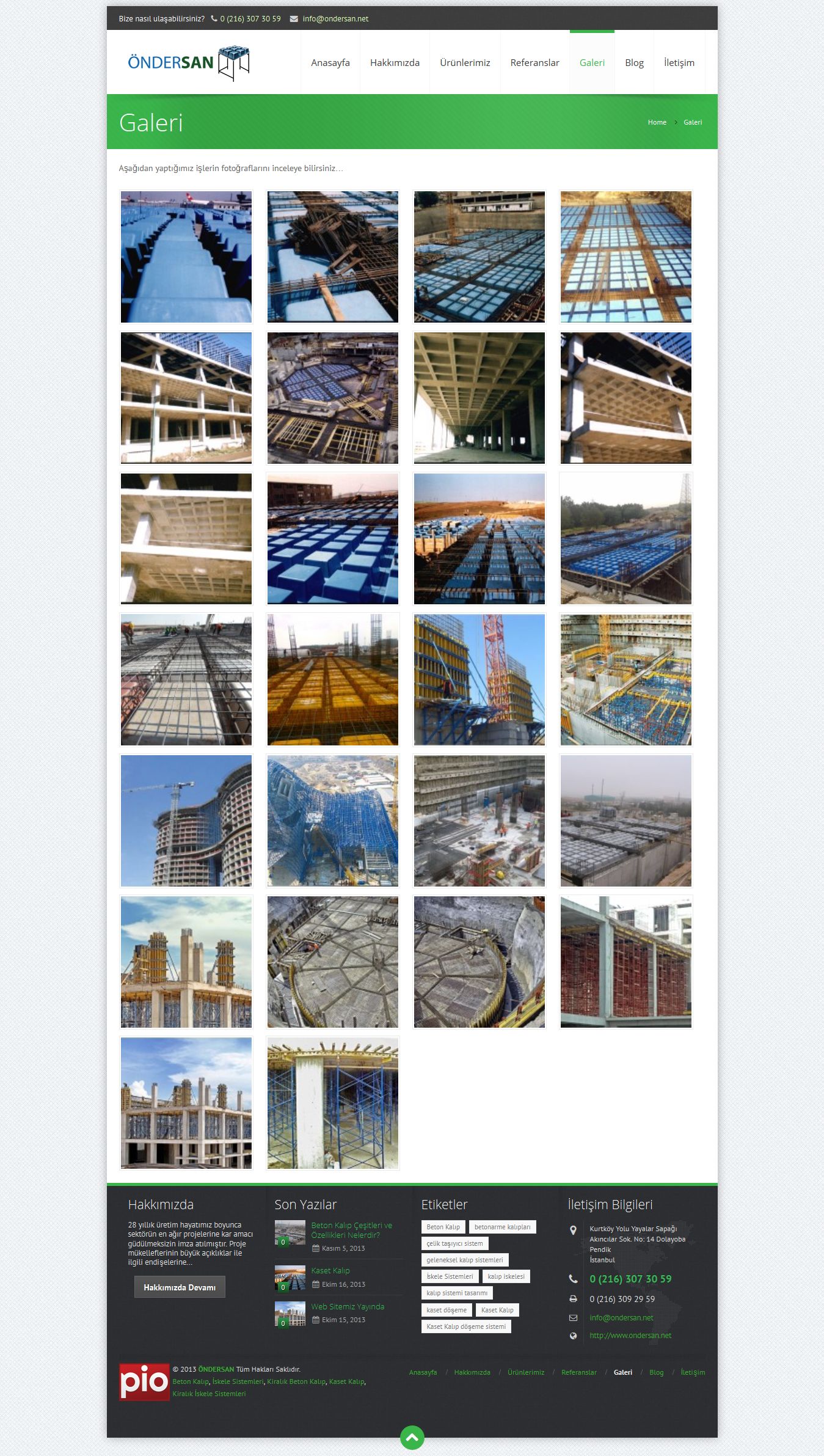The width and height of the screenshot is (824, 1456).
Task: Open İletişim in the top menu
Action: 679,62
